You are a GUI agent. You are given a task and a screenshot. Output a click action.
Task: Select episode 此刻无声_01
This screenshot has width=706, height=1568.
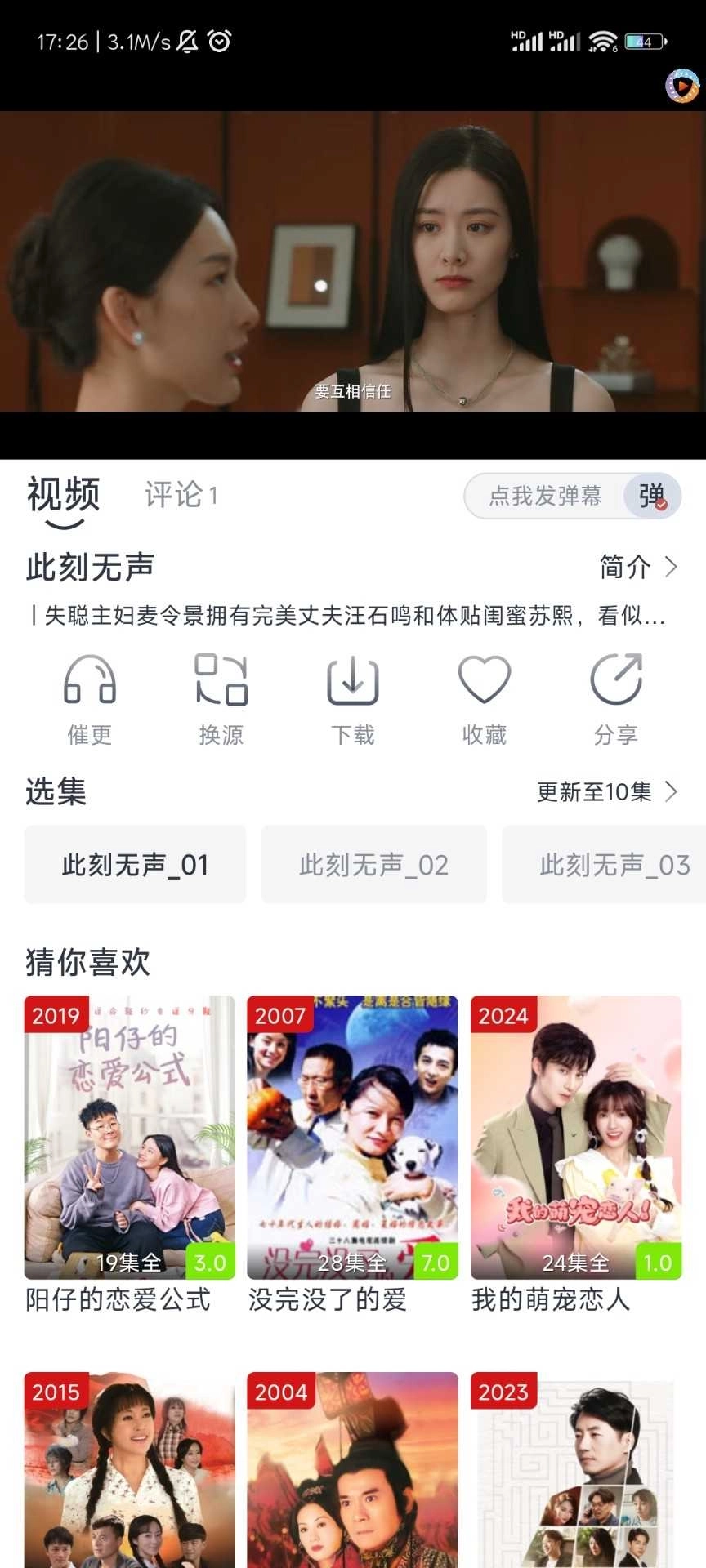pyautogui.click(x=135, y=864)
